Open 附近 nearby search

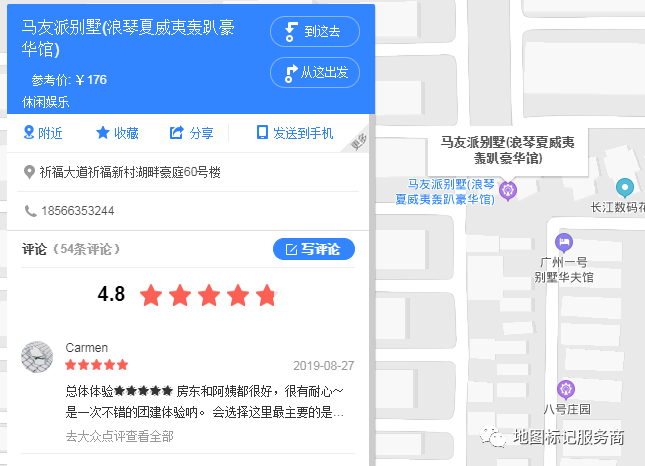pyautogui.click(x=43, y=133)
